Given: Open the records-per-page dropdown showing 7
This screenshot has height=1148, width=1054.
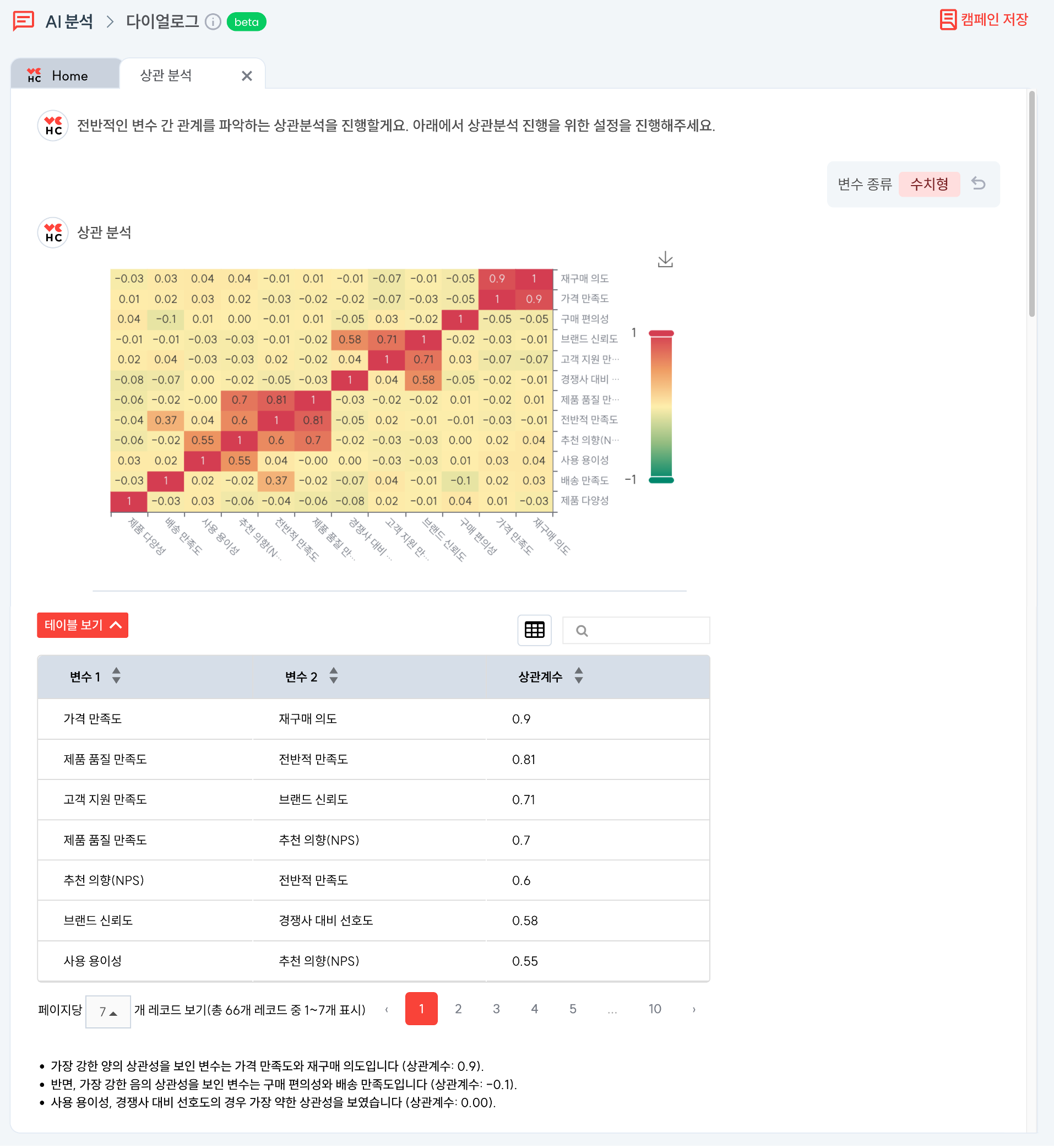Looking at the screenshot, I should pyautogui.click(x=108, y=1011).
